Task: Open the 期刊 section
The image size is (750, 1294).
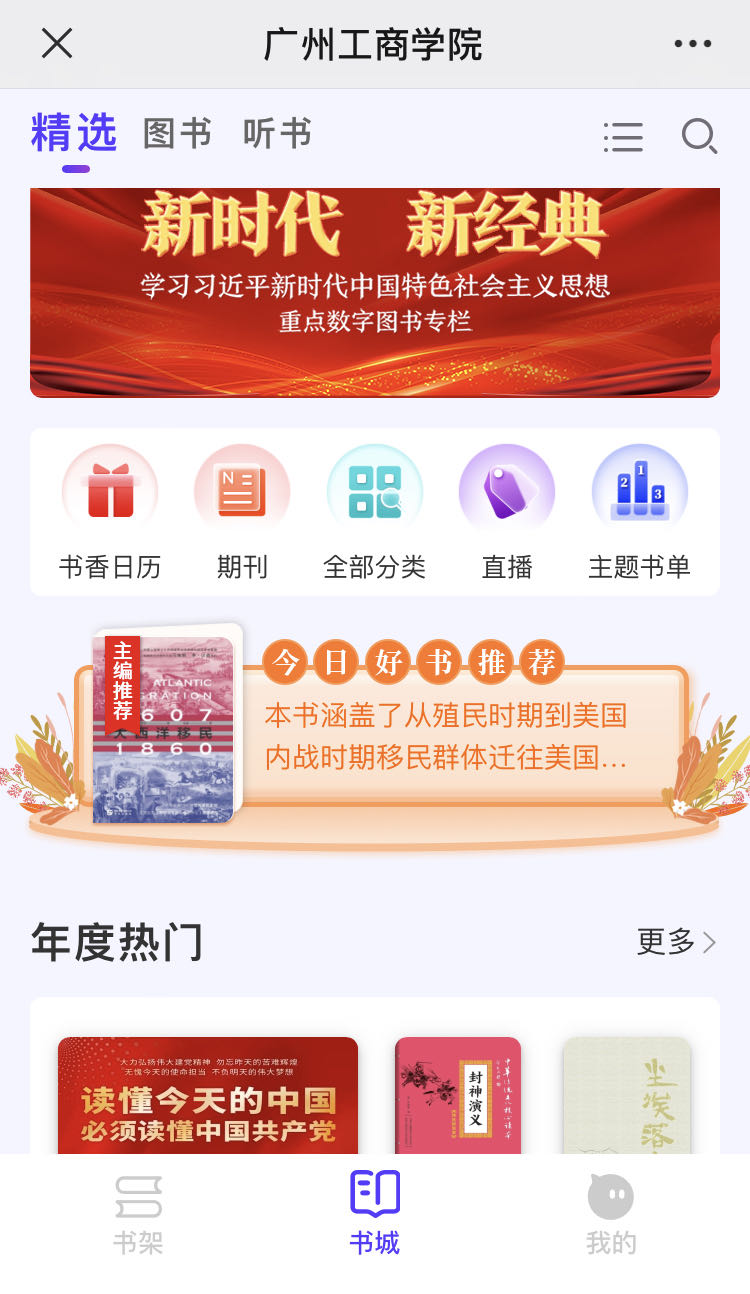Action: point(242,512)
